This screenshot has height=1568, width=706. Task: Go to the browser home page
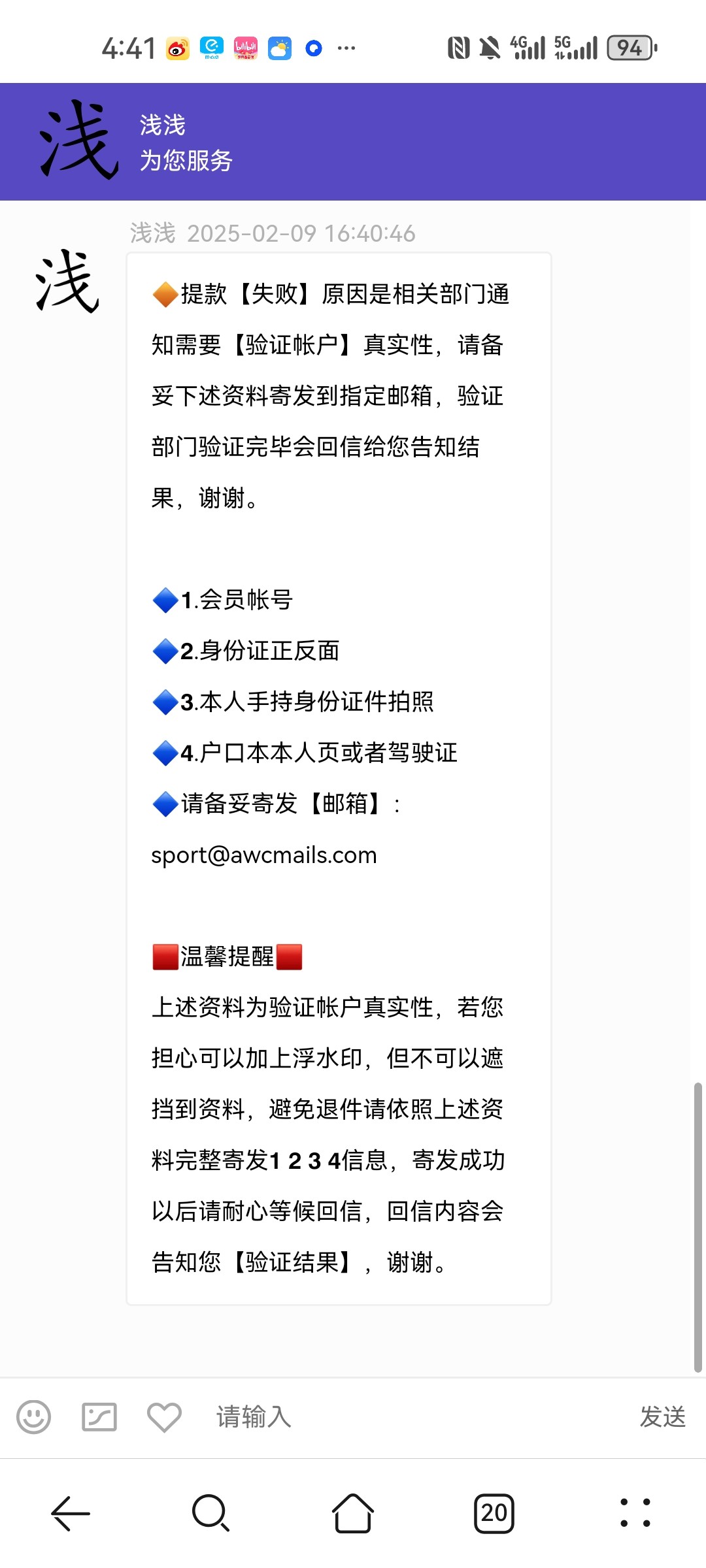coord(353,1512)
